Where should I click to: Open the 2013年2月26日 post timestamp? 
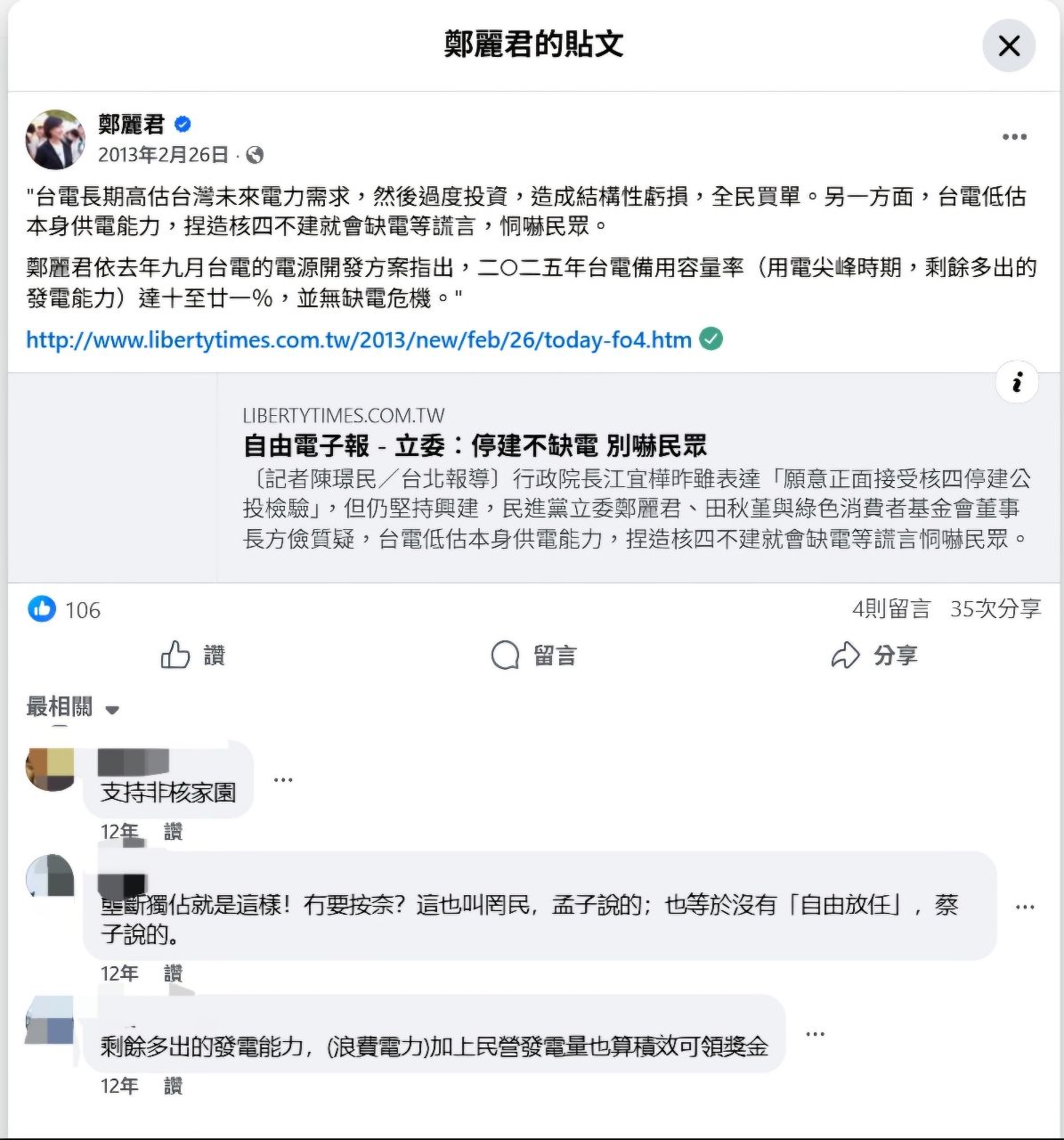pos(163,155)
